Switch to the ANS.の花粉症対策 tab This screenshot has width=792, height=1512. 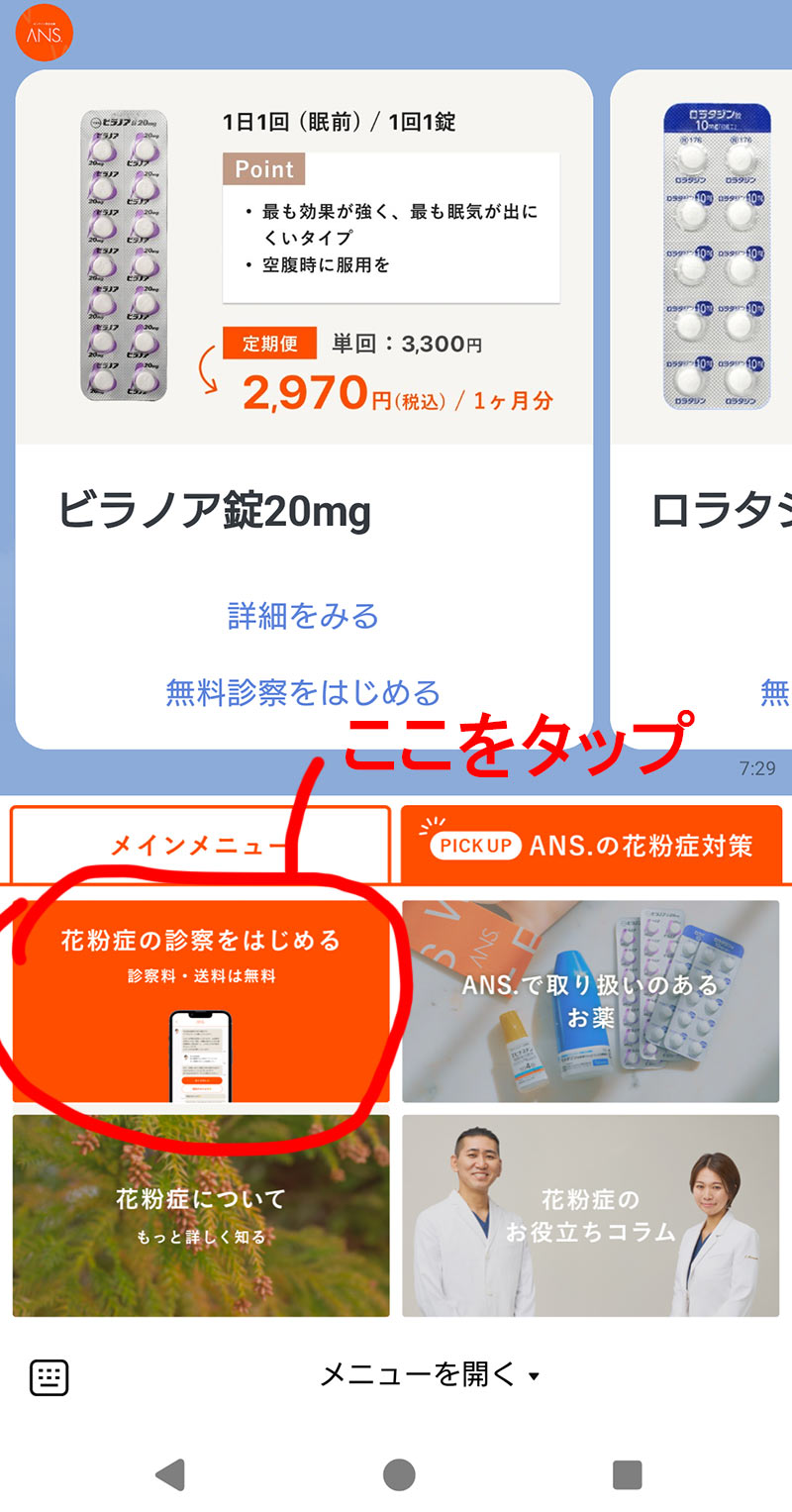pyautogui.click(x=591, y=845)
